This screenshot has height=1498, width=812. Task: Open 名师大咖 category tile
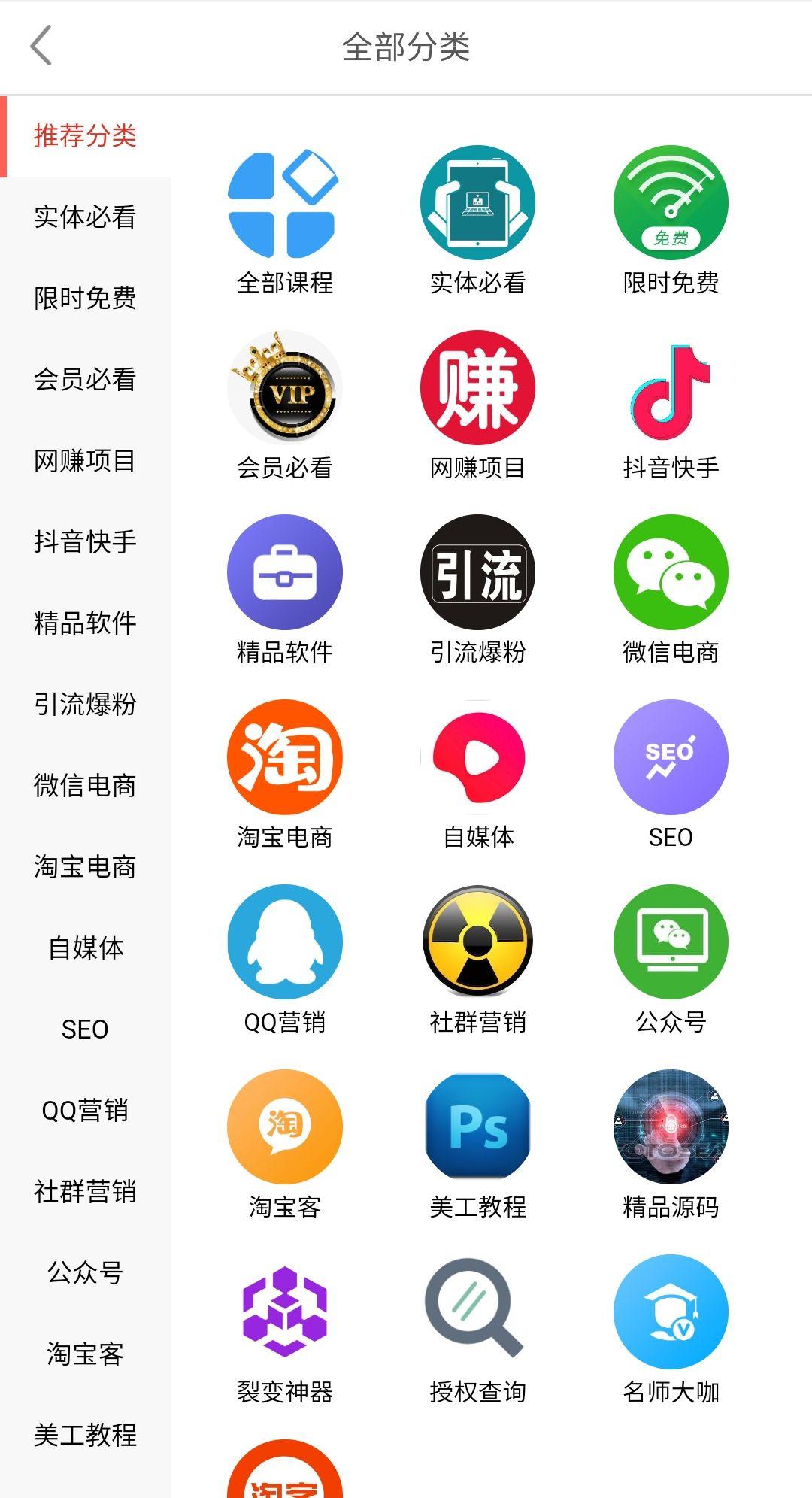(x=671, y=1312)
